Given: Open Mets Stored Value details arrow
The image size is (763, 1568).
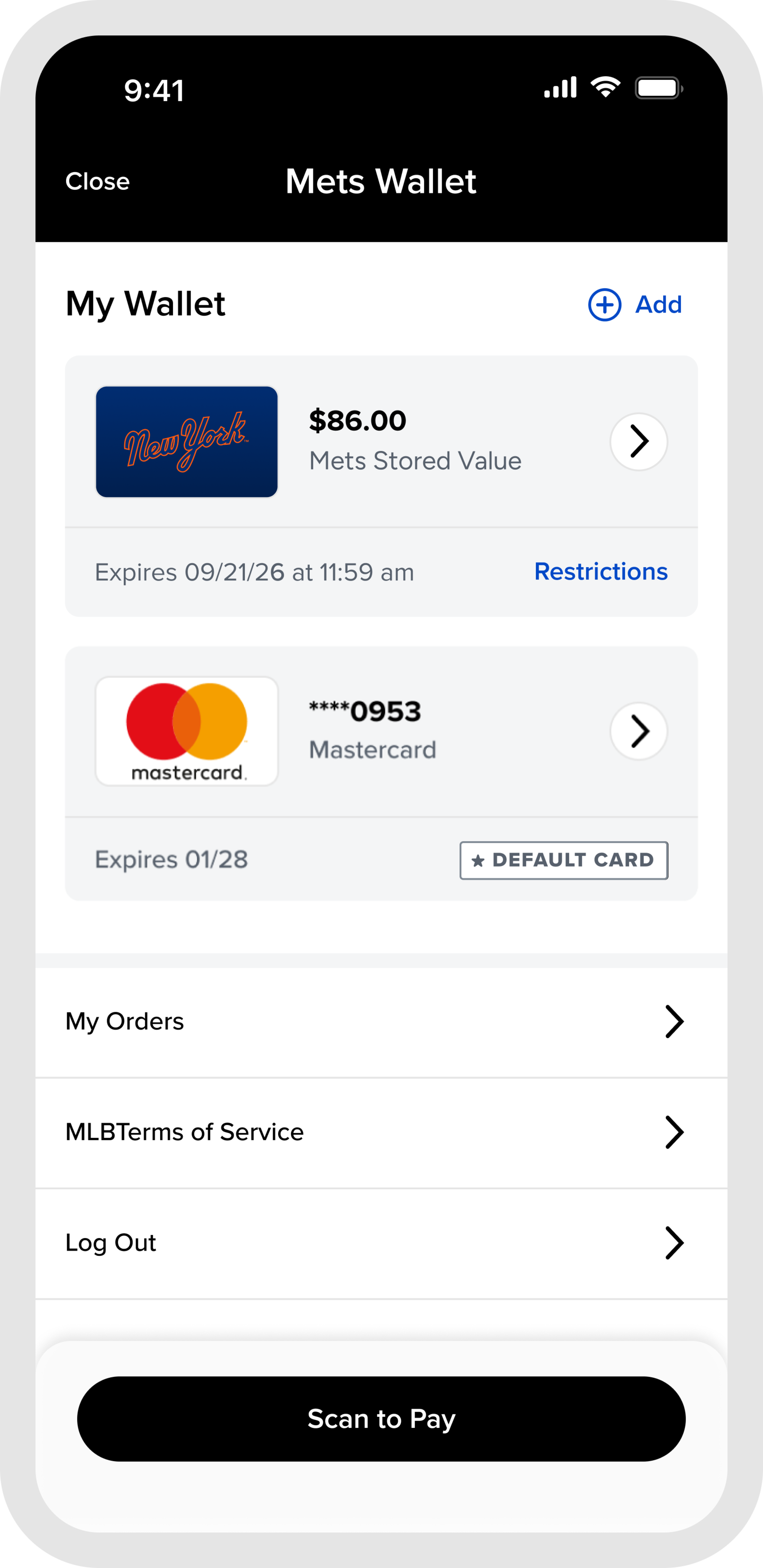Looking at the screenshot, I should point(638,442).
